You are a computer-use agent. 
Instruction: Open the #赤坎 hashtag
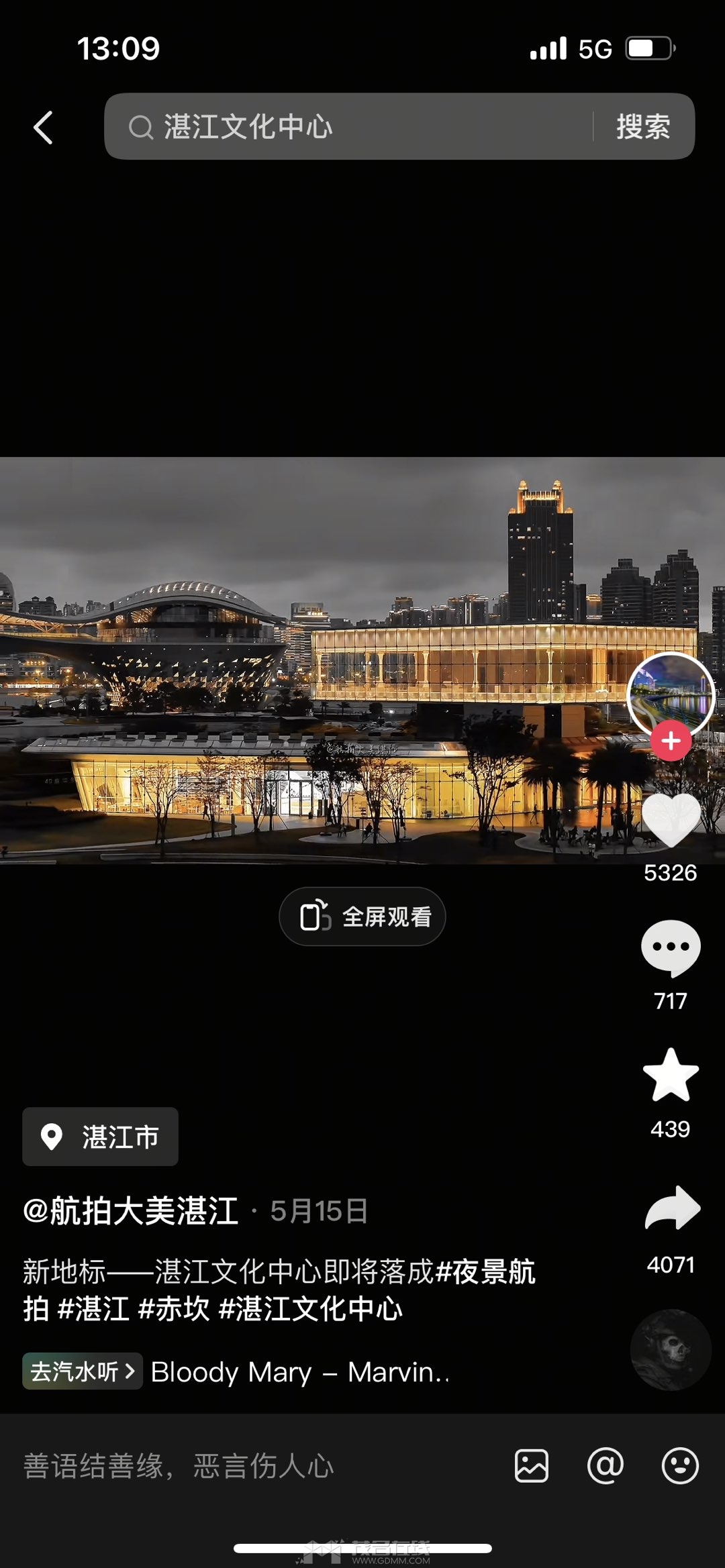click(175, 1309)
